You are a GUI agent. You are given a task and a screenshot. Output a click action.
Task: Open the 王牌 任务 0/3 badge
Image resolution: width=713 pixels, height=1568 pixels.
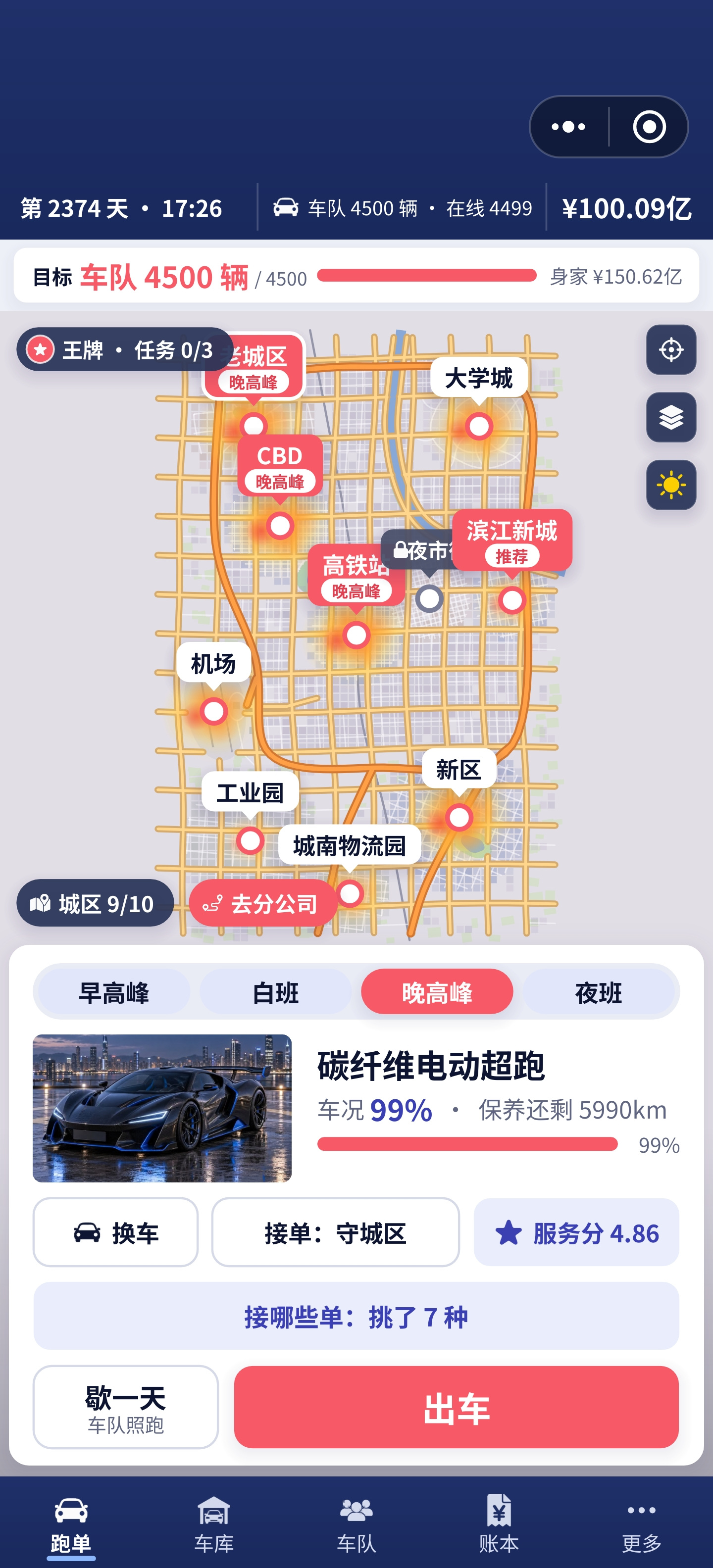click(x=125, y=349)
